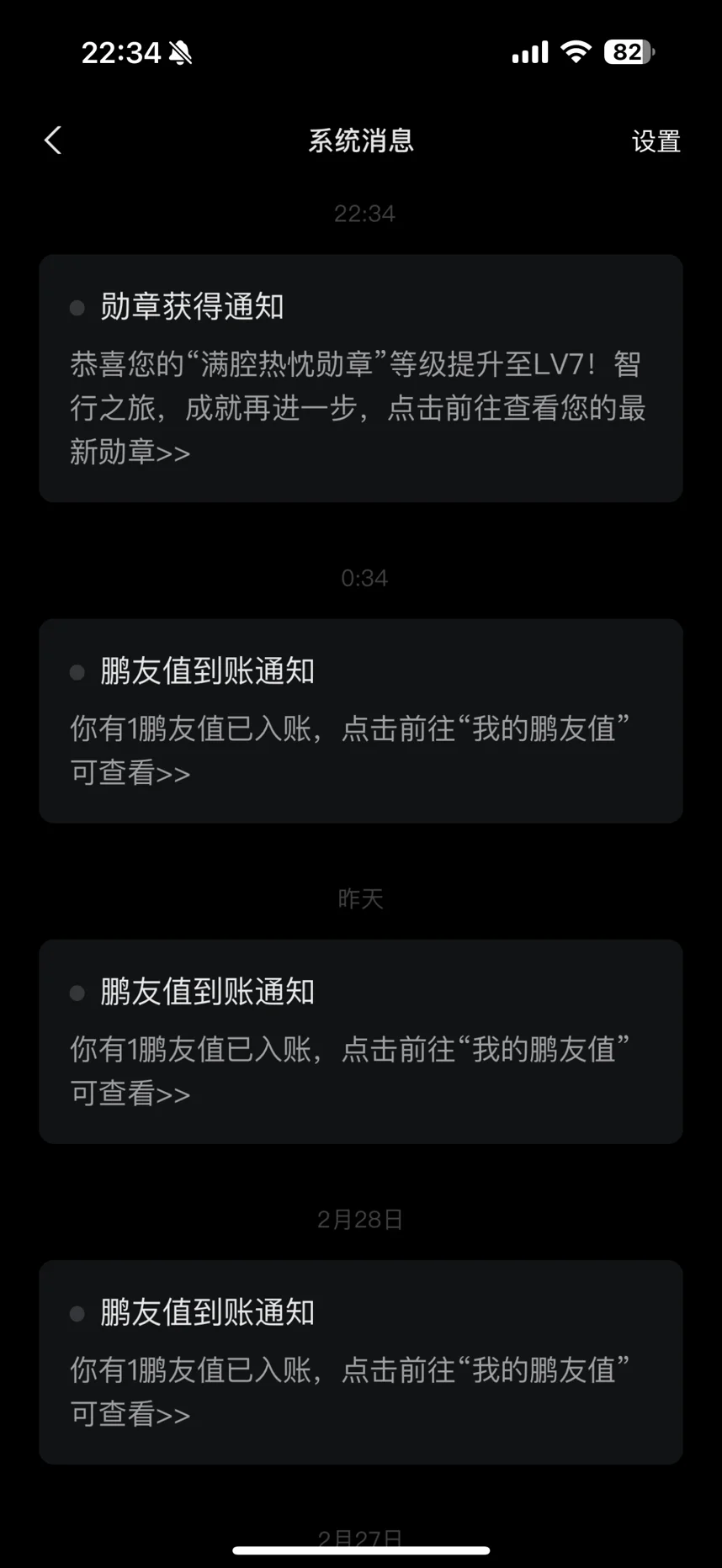Go back from 系统消息 page
The width and height of the screenshot is (722, 1568).
(x=53, y=140)
